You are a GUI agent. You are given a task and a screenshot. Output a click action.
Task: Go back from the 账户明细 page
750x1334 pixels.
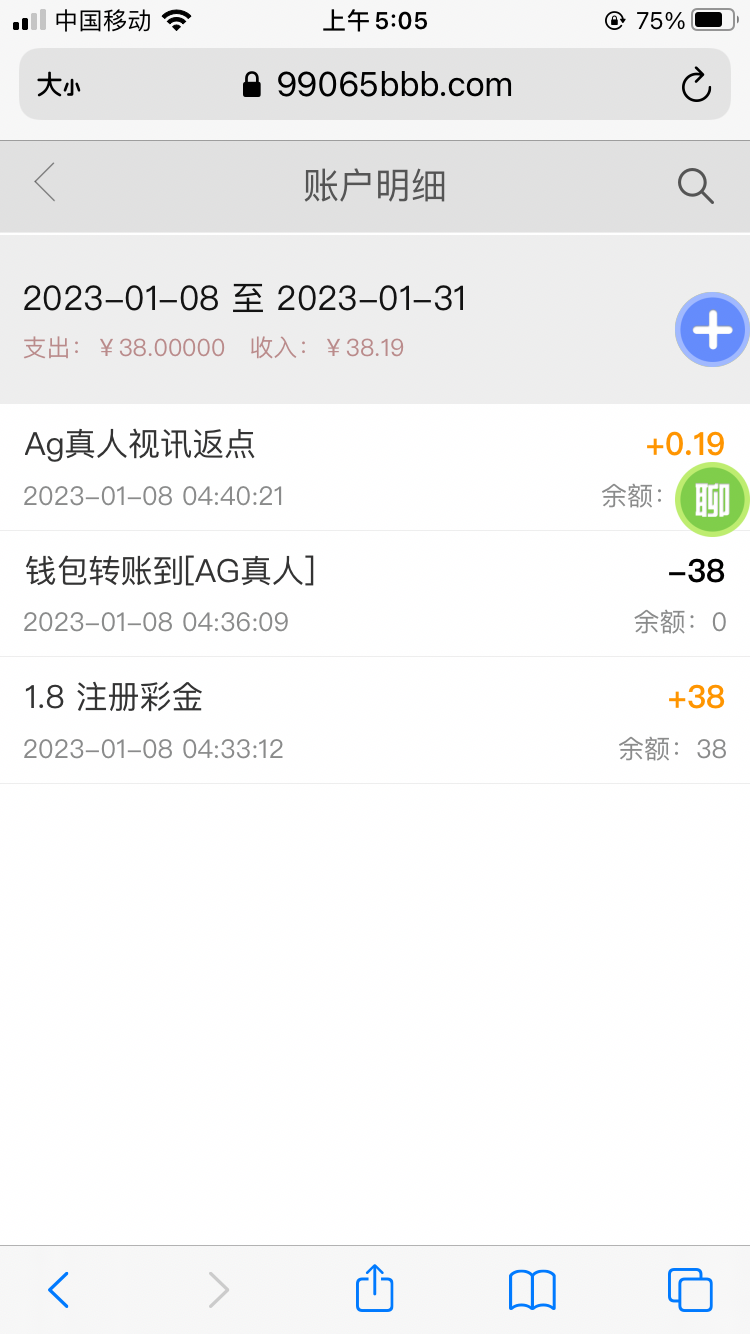[x=45, y=184]
